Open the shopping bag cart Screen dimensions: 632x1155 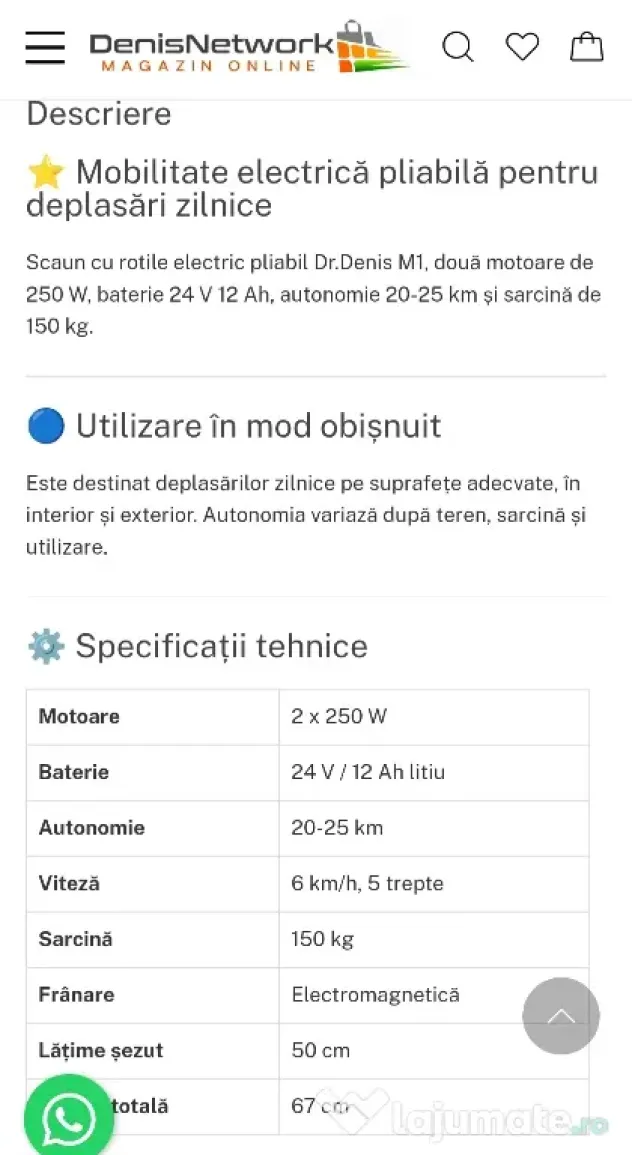tap(587, 47)
